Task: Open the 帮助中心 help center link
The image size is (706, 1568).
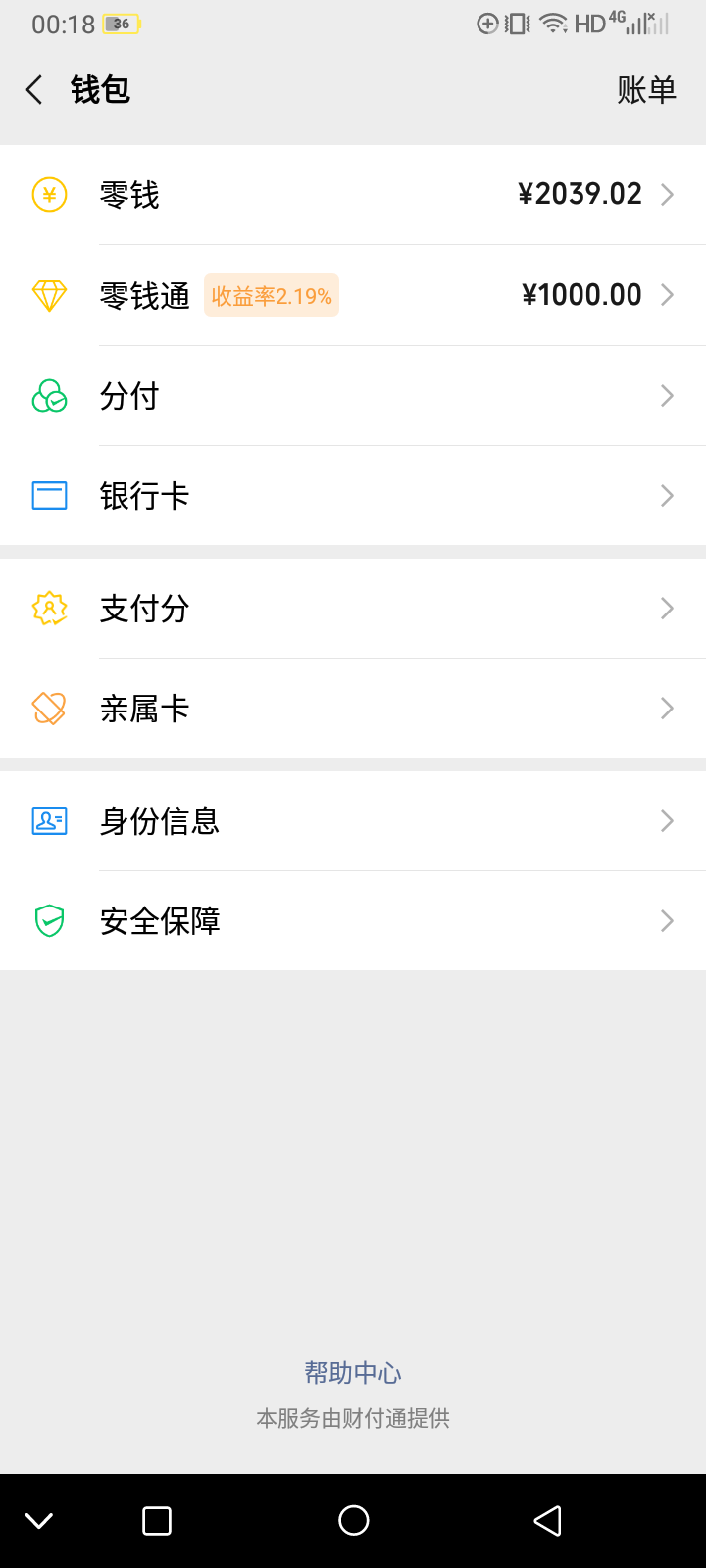Action: (x=353, y=1373)
